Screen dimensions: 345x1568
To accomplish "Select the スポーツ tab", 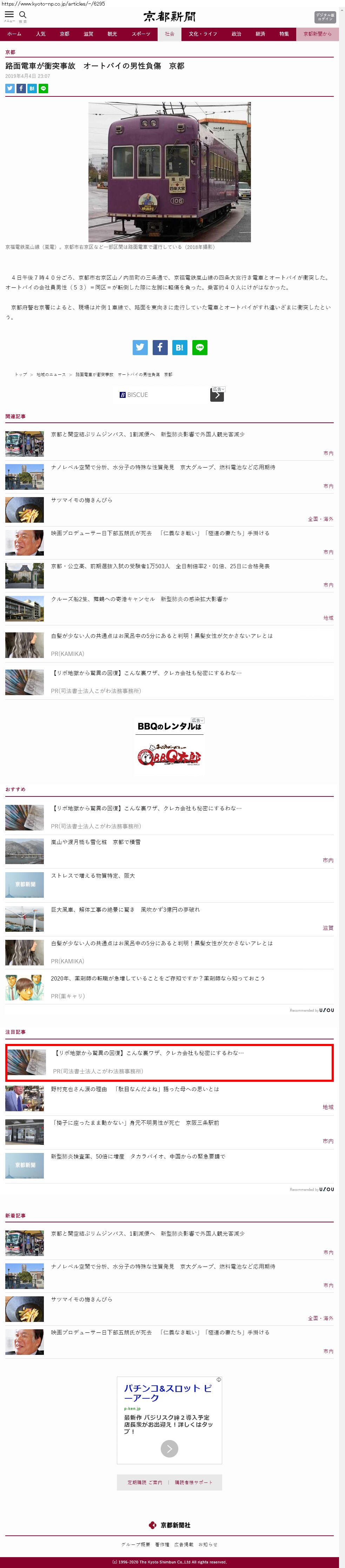I will pos(141,34).
